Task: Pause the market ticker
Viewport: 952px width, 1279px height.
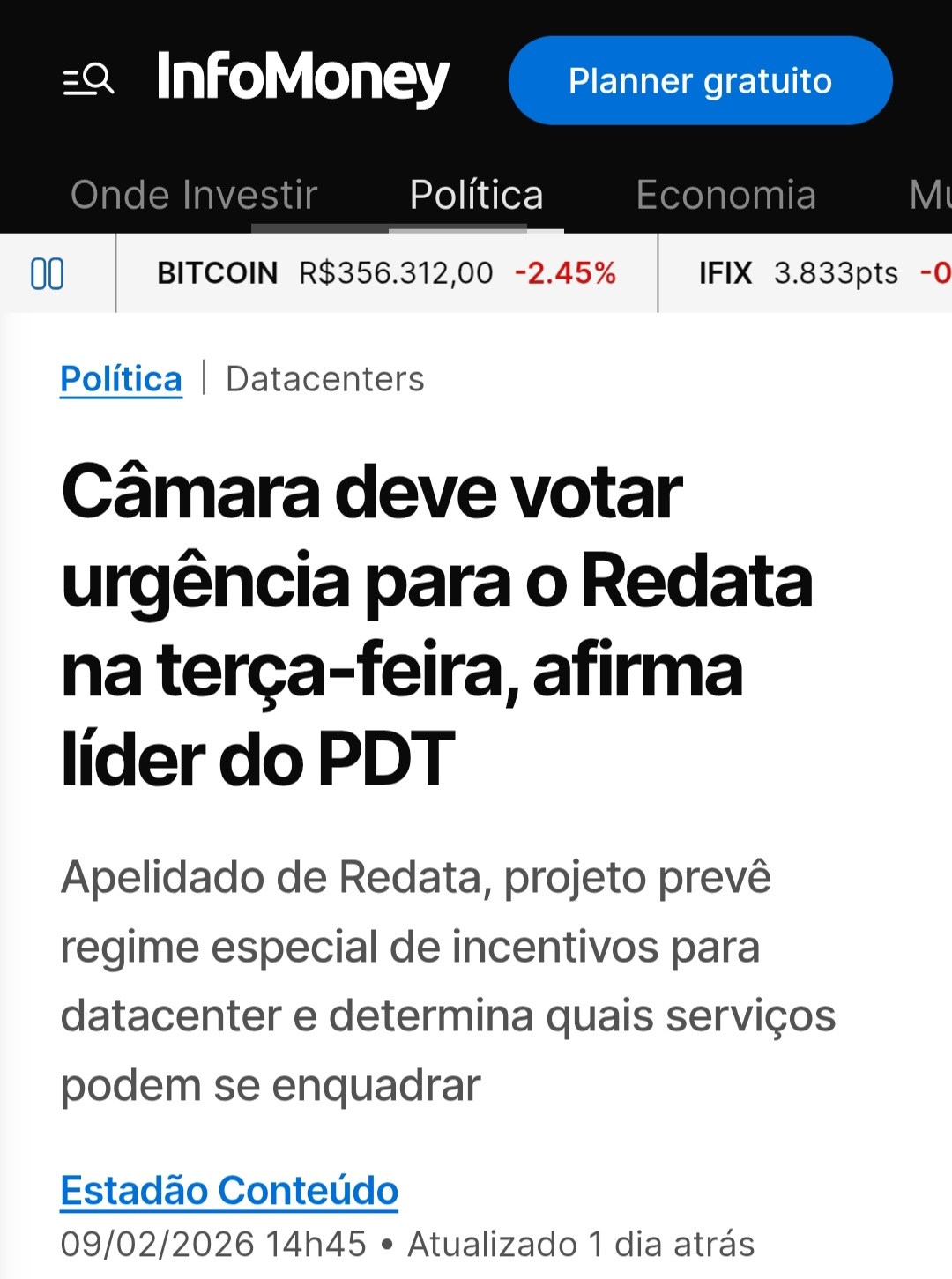Action: click(48, 274)
